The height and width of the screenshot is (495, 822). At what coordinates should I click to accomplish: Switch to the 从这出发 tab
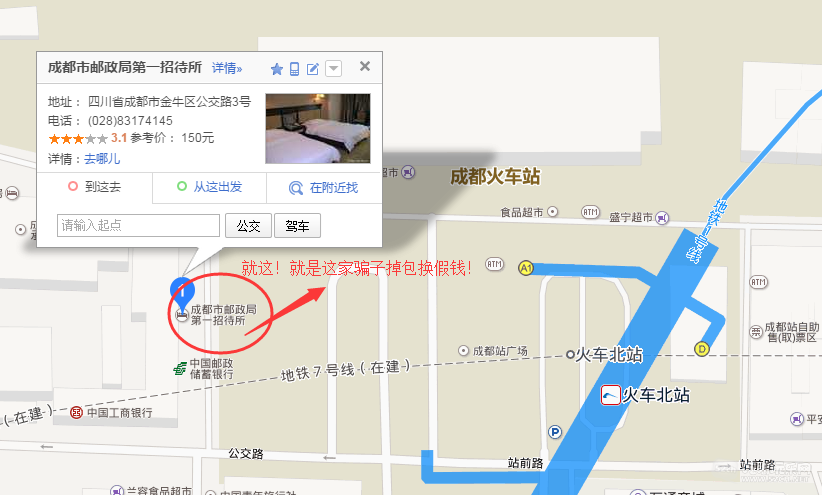click(209, 187)
